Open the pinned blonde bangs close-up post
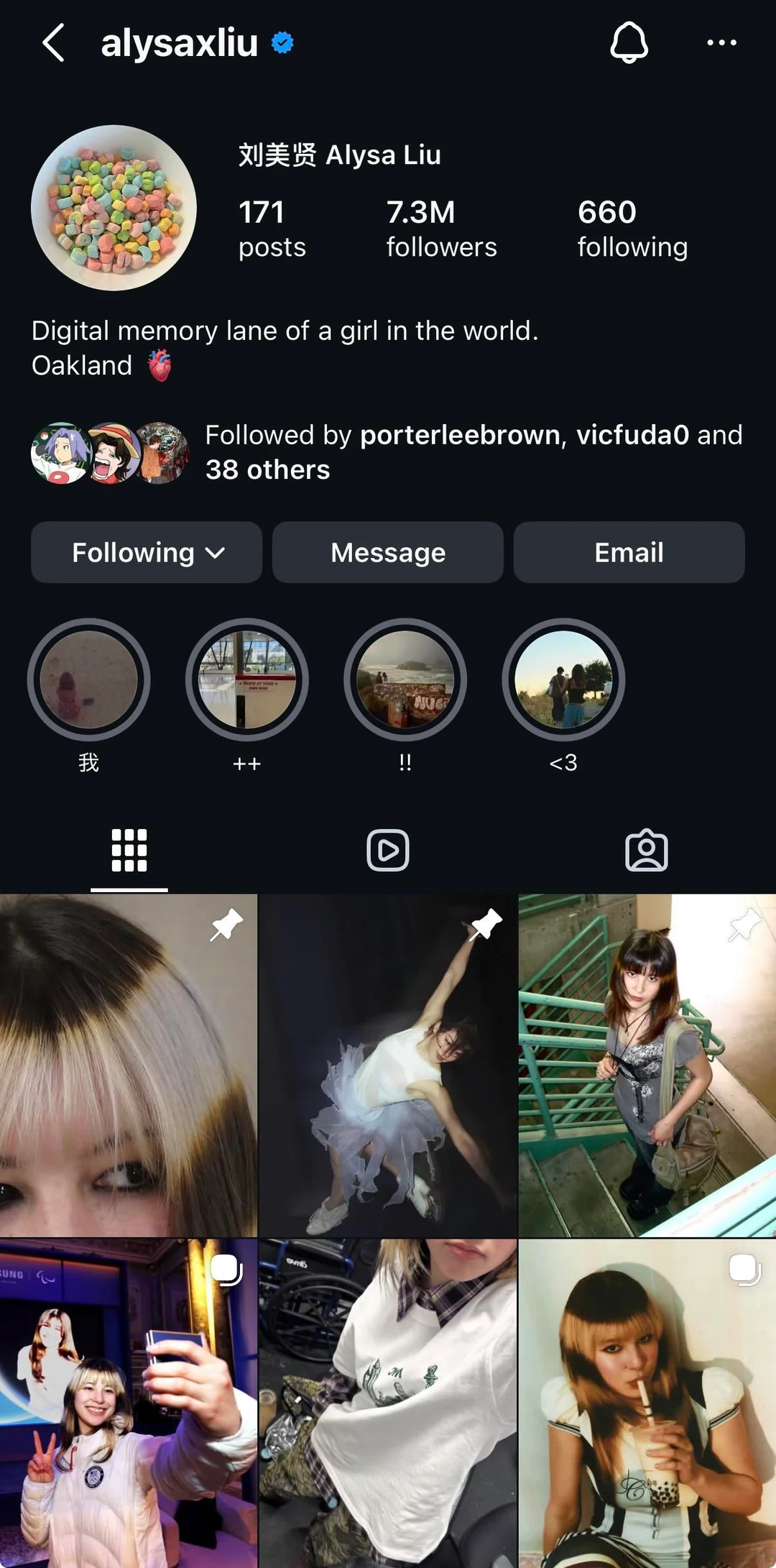The height and width of the screenshot is (1568, 776). pyautogui.click(x=129, y=1065)
